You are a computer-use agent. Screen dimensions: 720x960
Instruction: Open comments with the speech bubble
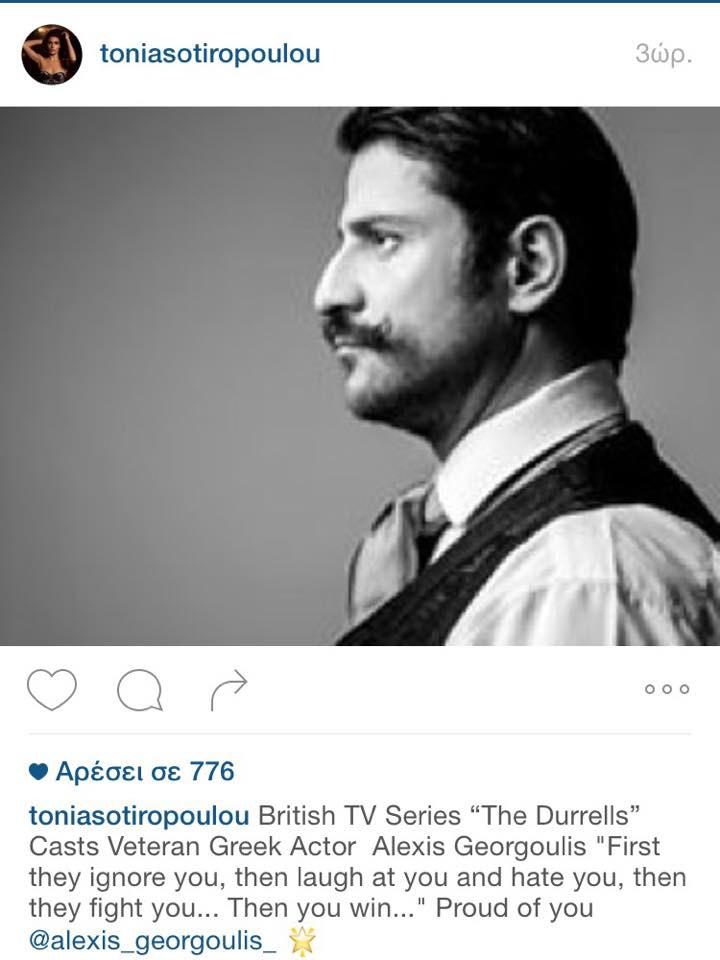(x=139, y=690)
